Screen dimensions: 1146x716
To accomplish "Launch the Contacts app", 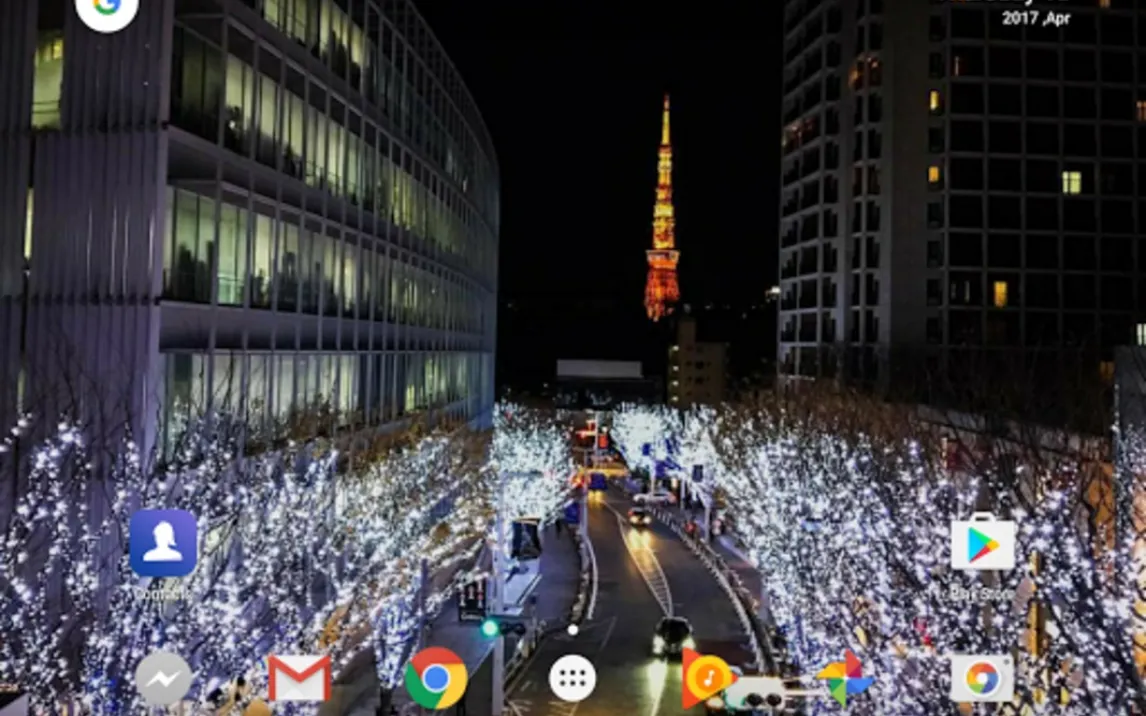I will point(163,543).
